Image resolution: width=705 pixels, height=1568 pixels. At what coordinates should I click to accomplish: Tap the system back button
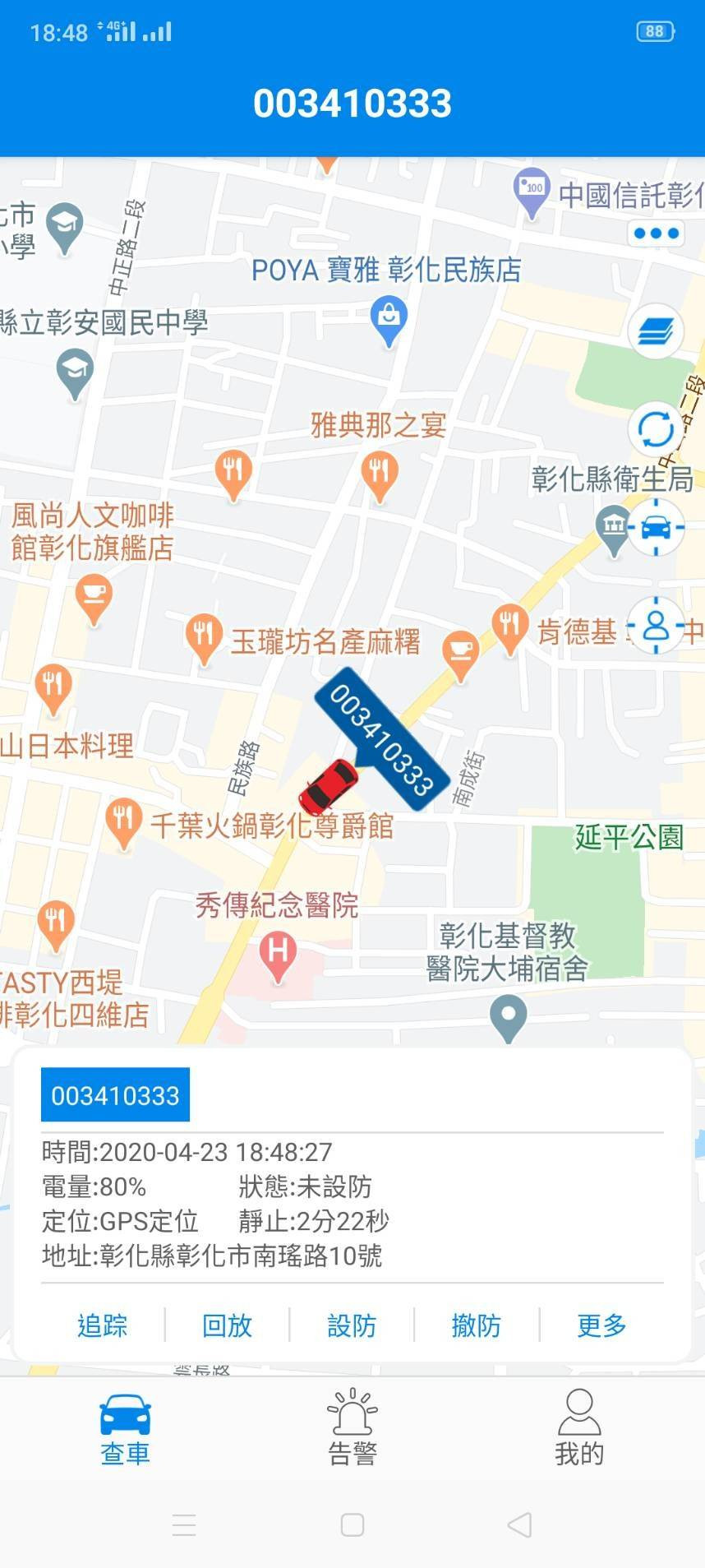[519, 1525]
